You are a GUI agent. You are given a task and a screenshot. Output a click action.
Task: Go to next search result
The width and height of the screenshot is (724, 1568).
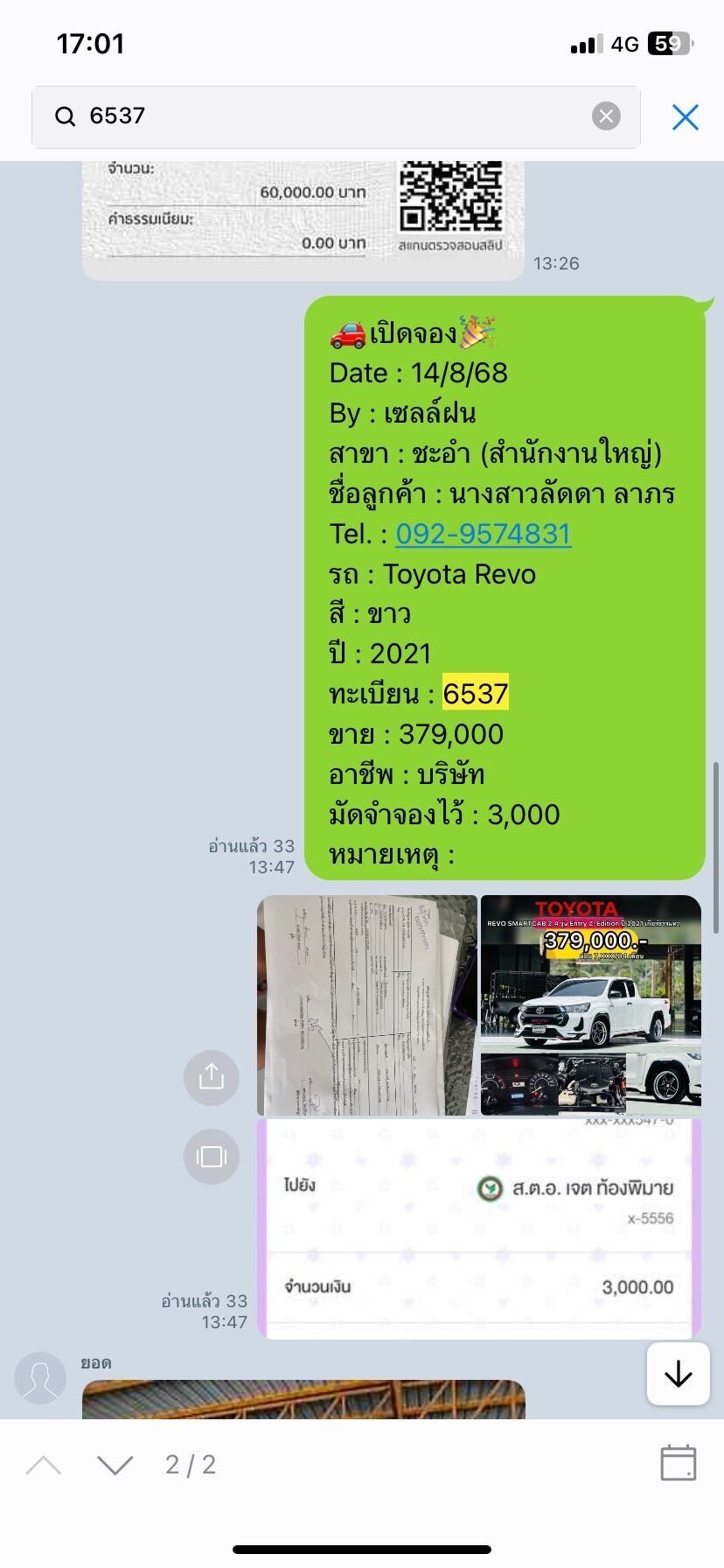coord(115,1465)
